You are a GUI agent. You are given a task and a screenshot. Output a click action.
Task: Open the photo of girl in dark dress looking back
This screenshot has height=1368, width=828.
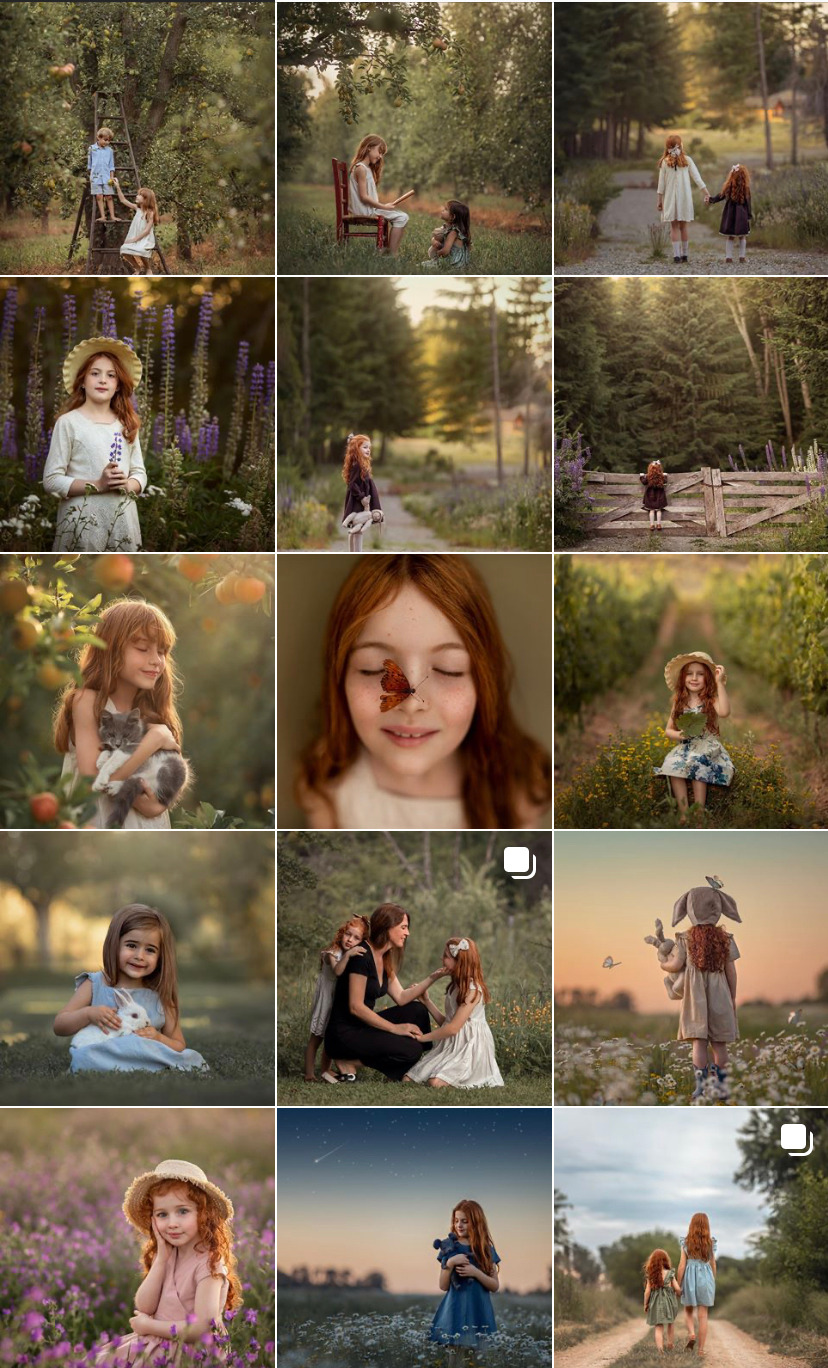click(414, 414)
